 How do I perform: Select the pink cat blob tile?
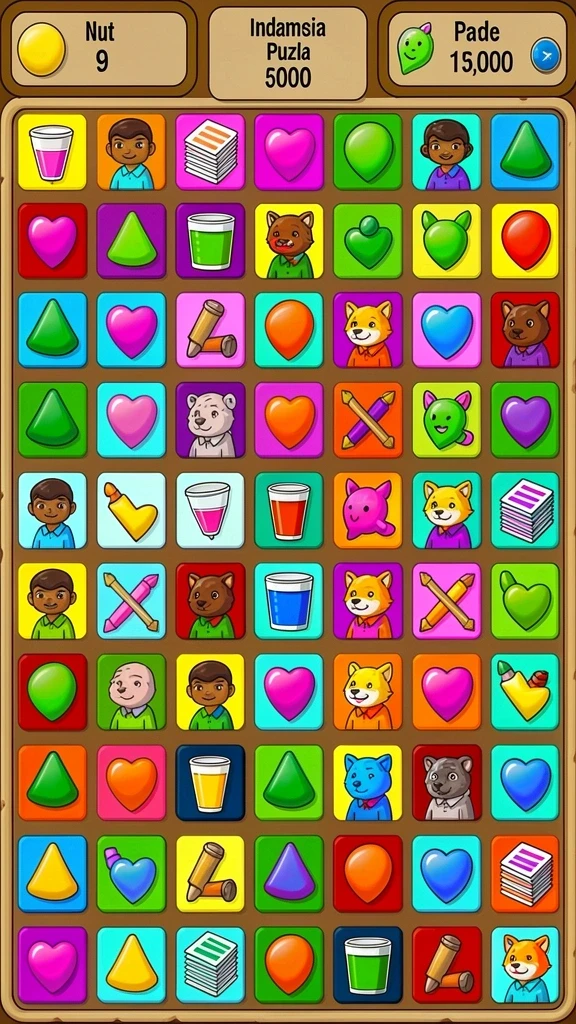368,511
